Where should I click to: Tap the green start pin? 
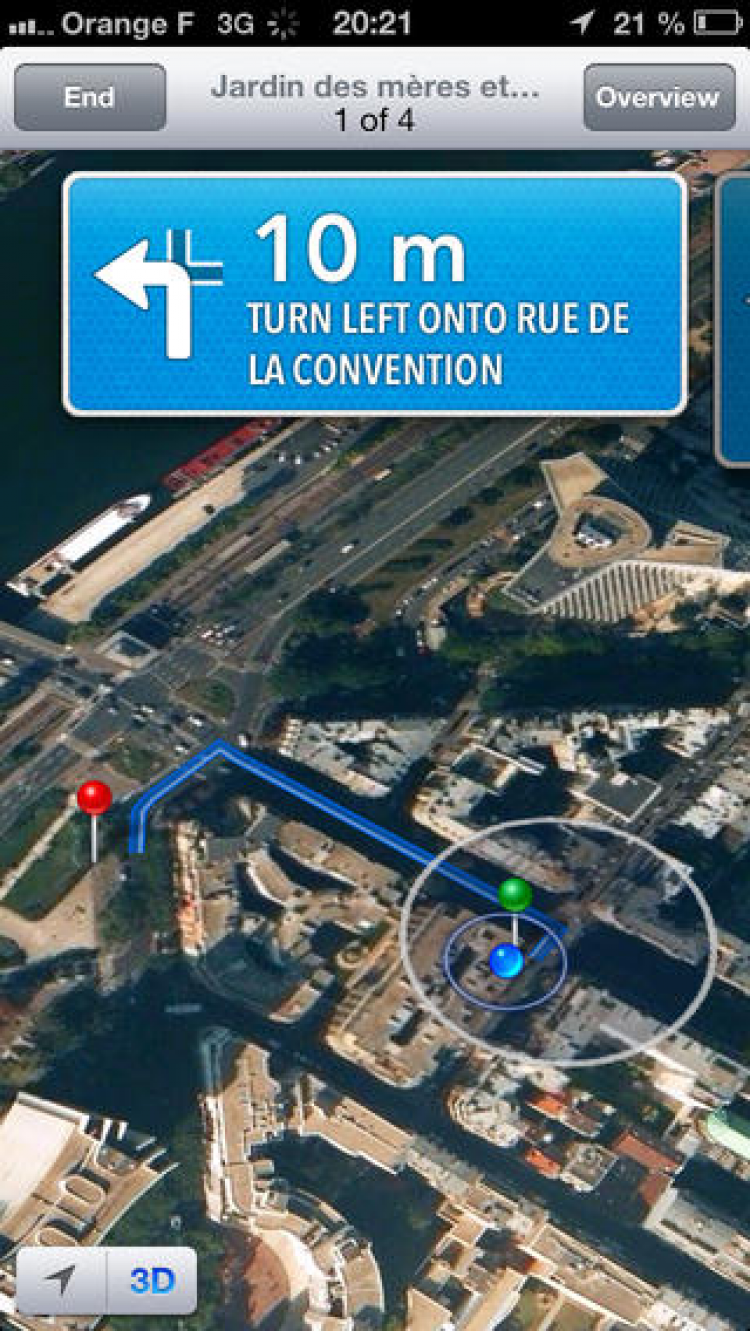pyautogui.click(x=515, y=895)
